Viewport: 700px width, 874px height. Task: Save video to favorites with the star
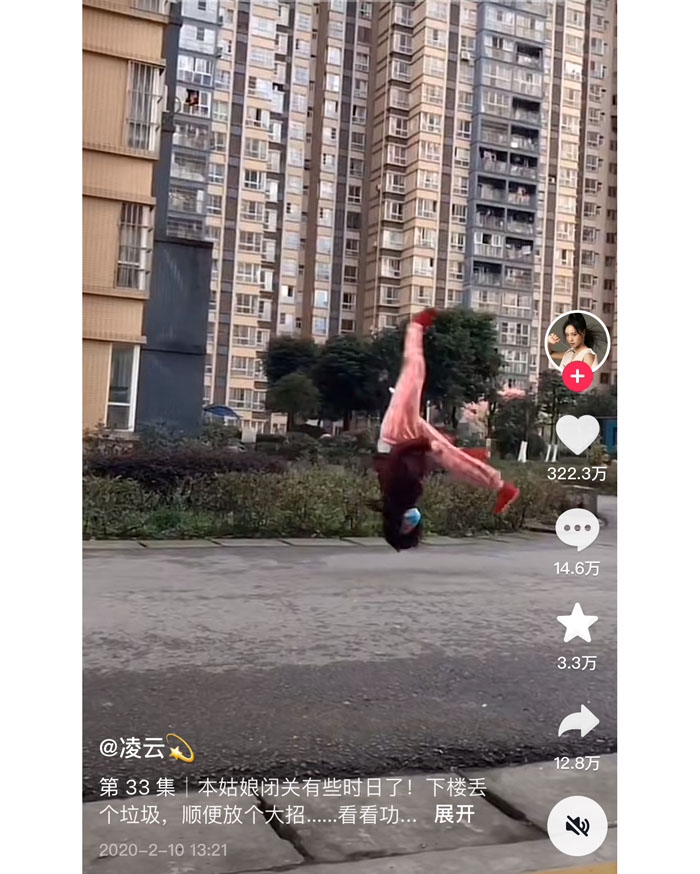[577, 623]
